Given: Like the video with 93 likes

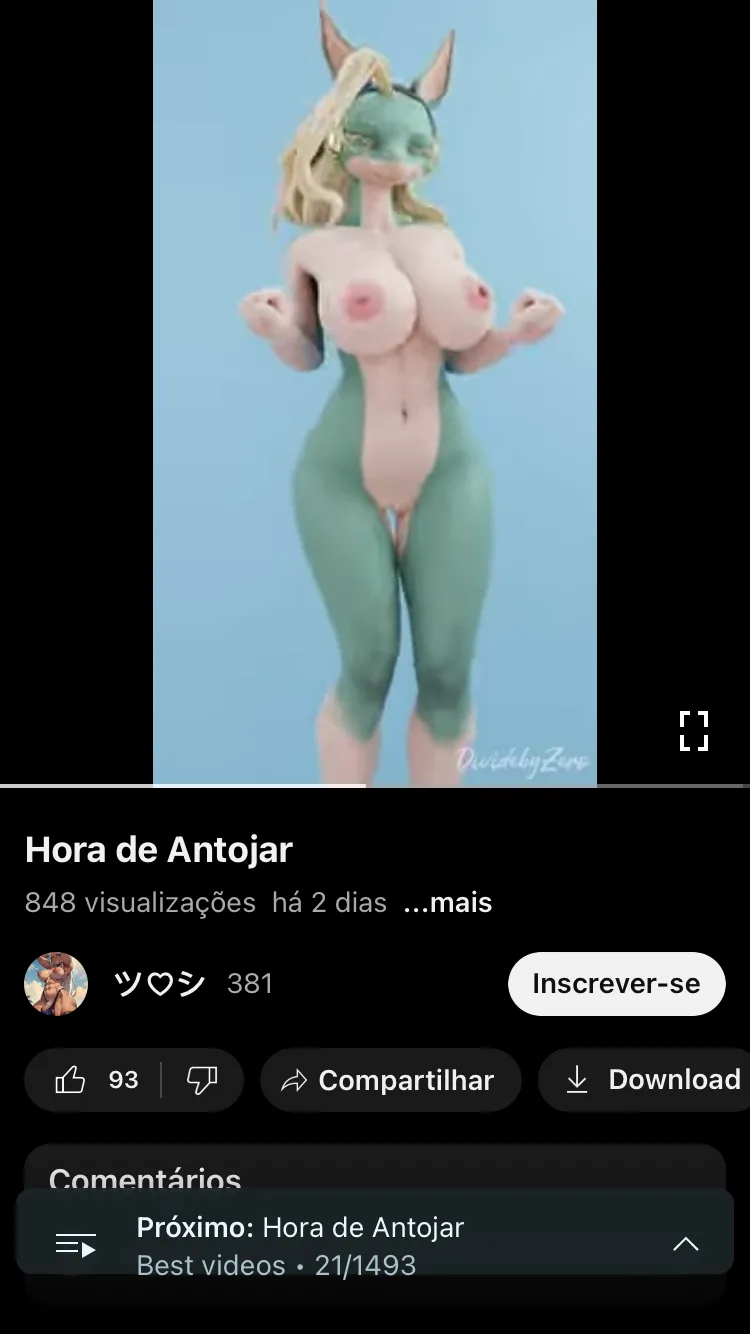Looking at the screenshot, I should pos(93,1080).
